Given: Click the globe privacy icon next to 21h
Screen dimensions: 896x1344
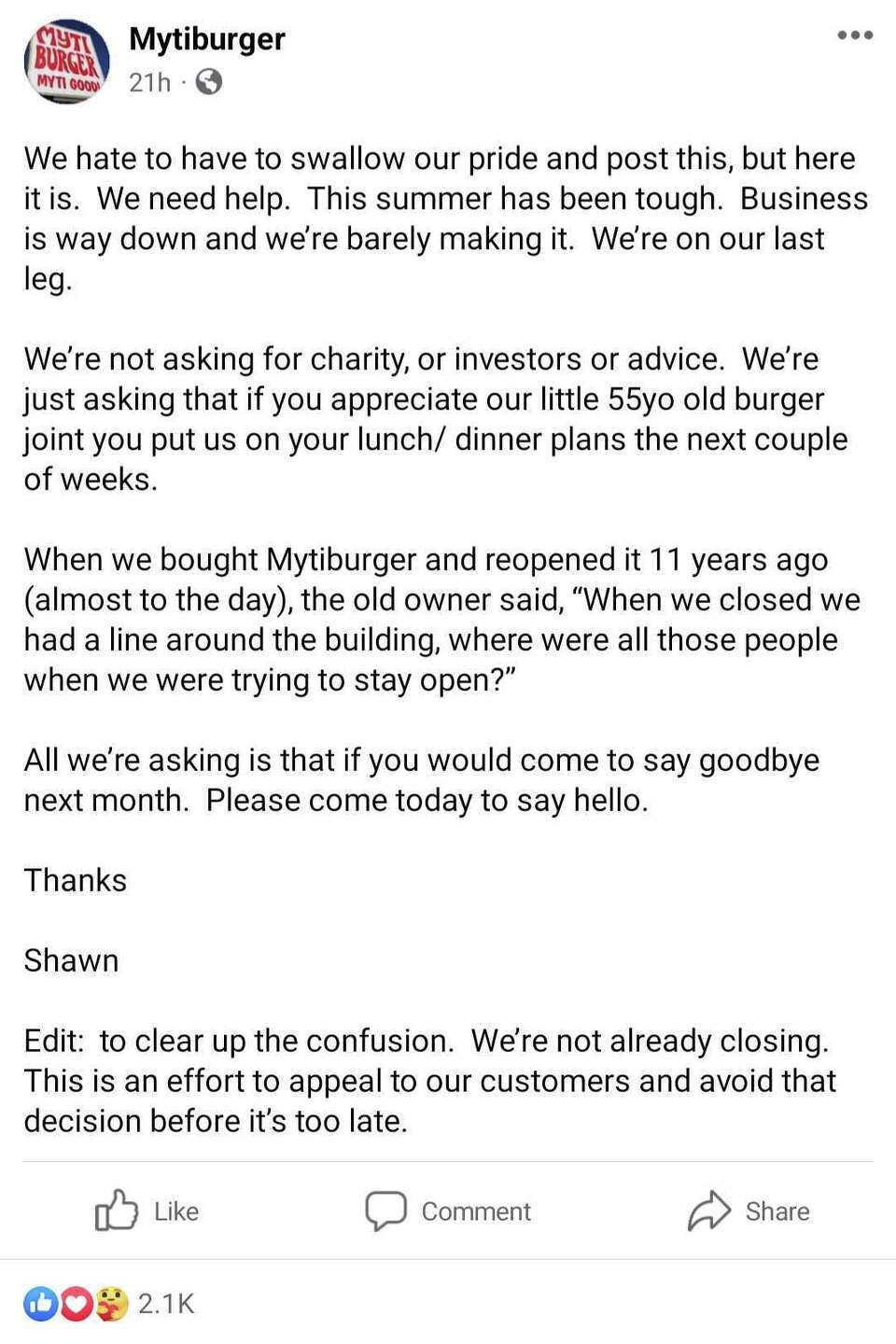Looking at the screenshot, I should [207, 83].
